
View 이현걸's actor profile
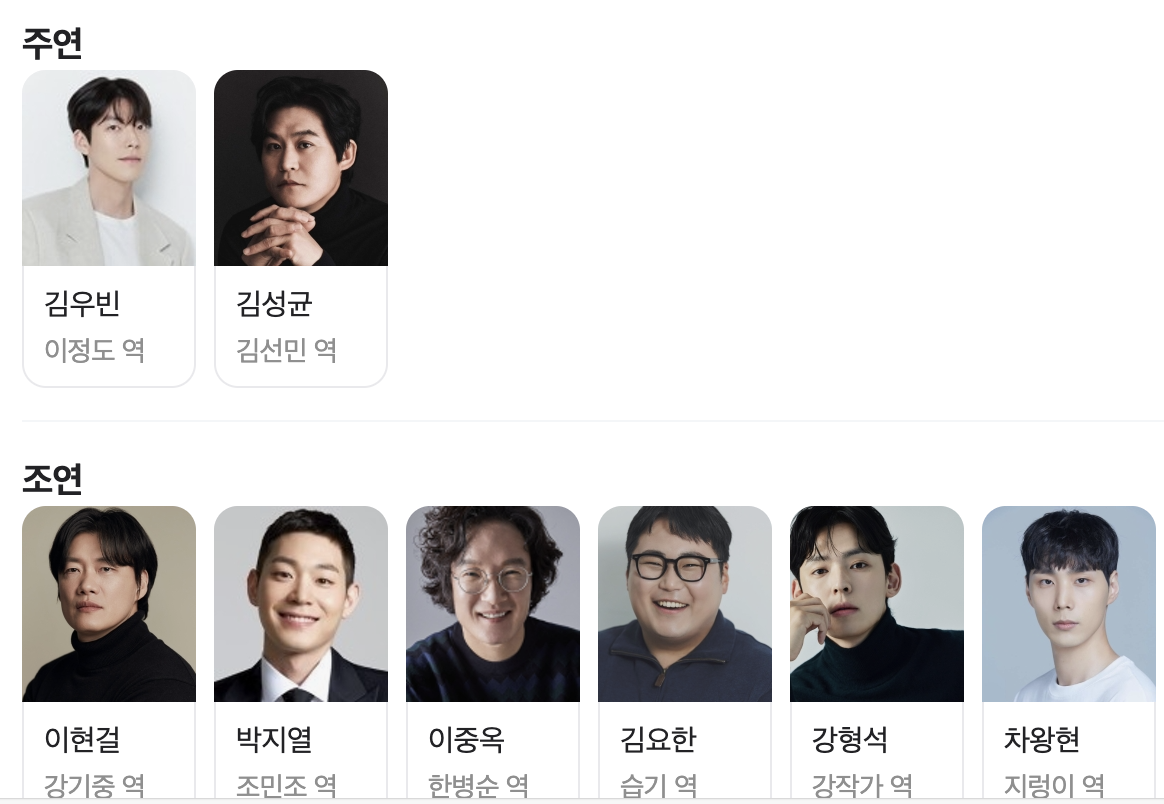point(108,650)
